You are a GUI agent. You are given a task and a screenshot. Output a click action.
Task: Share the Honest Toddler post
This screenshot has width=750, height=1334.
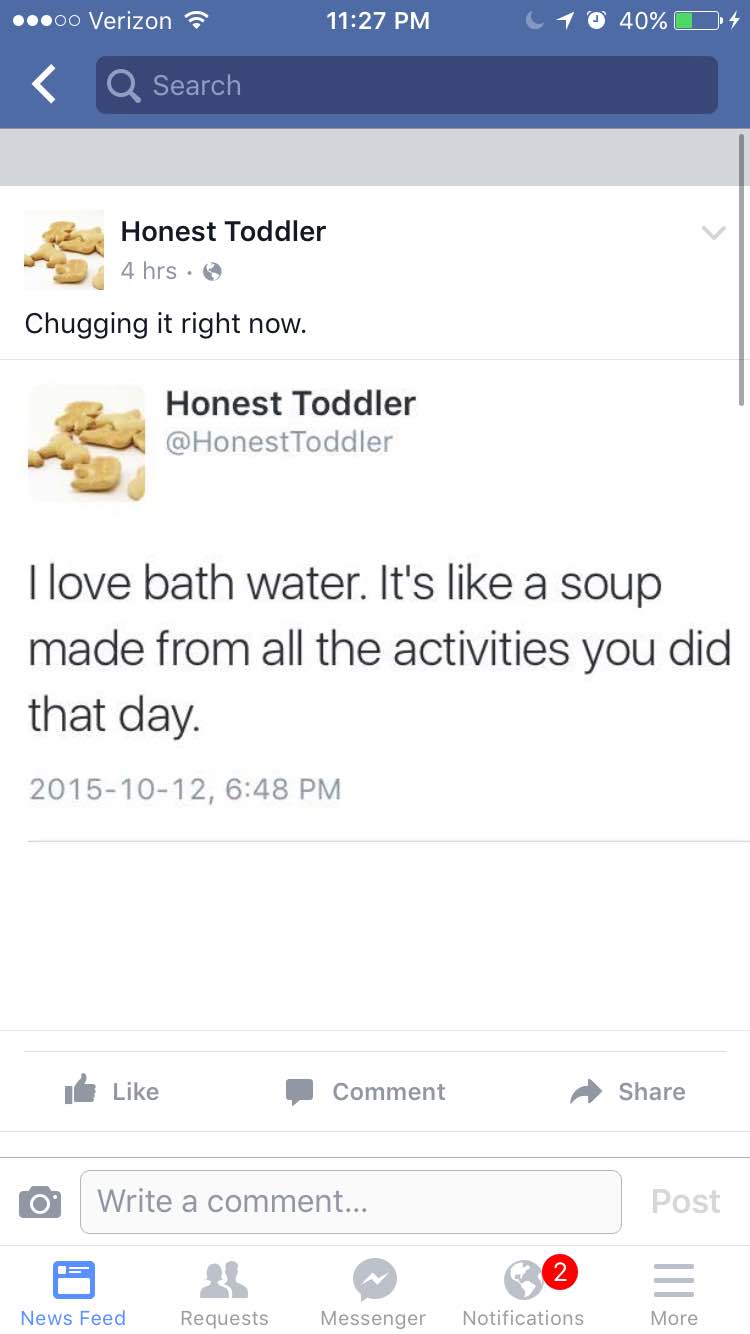coord(628,1091)
